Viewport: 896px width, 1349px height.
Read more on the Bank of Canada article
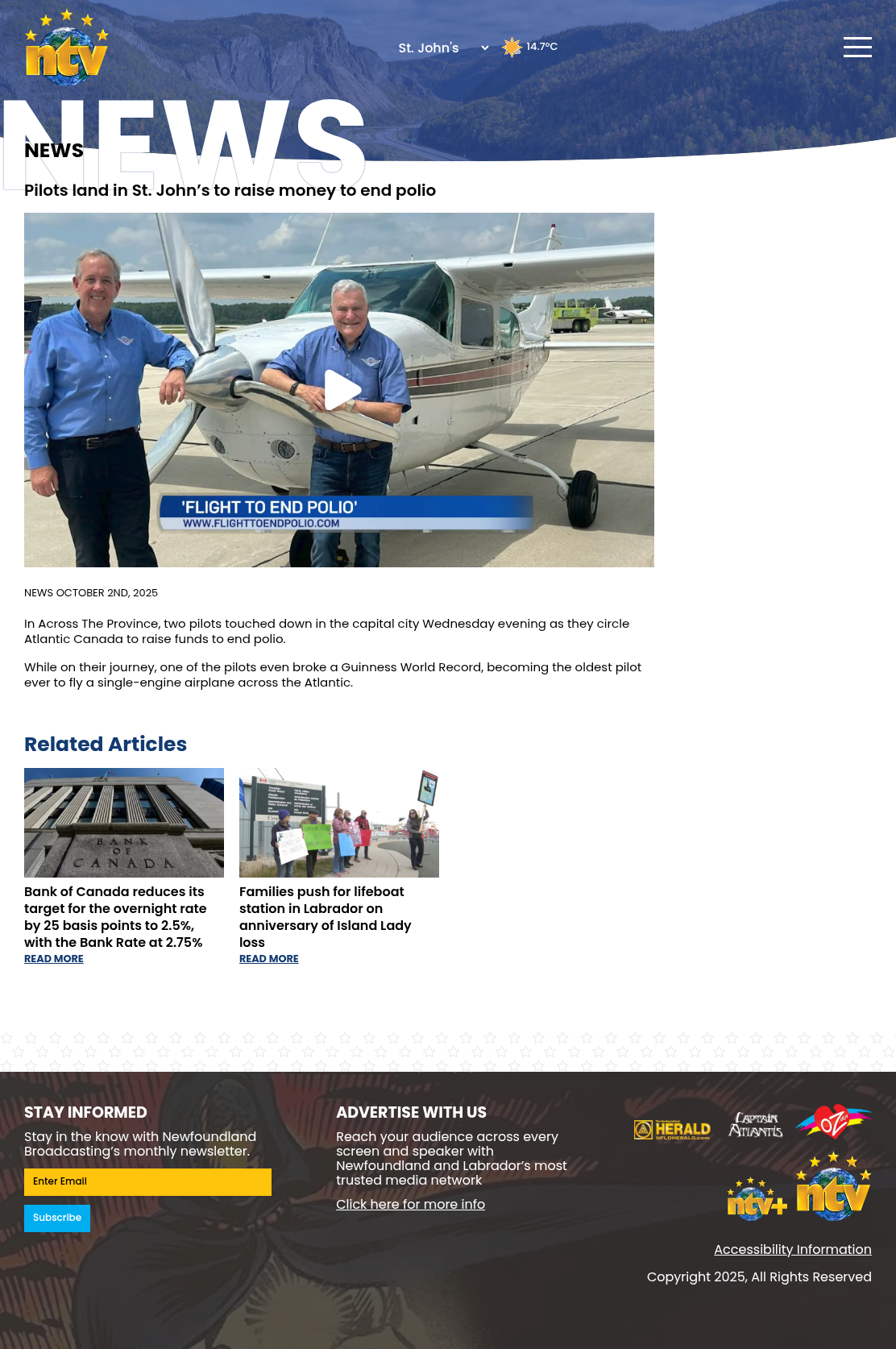point(54,959)
